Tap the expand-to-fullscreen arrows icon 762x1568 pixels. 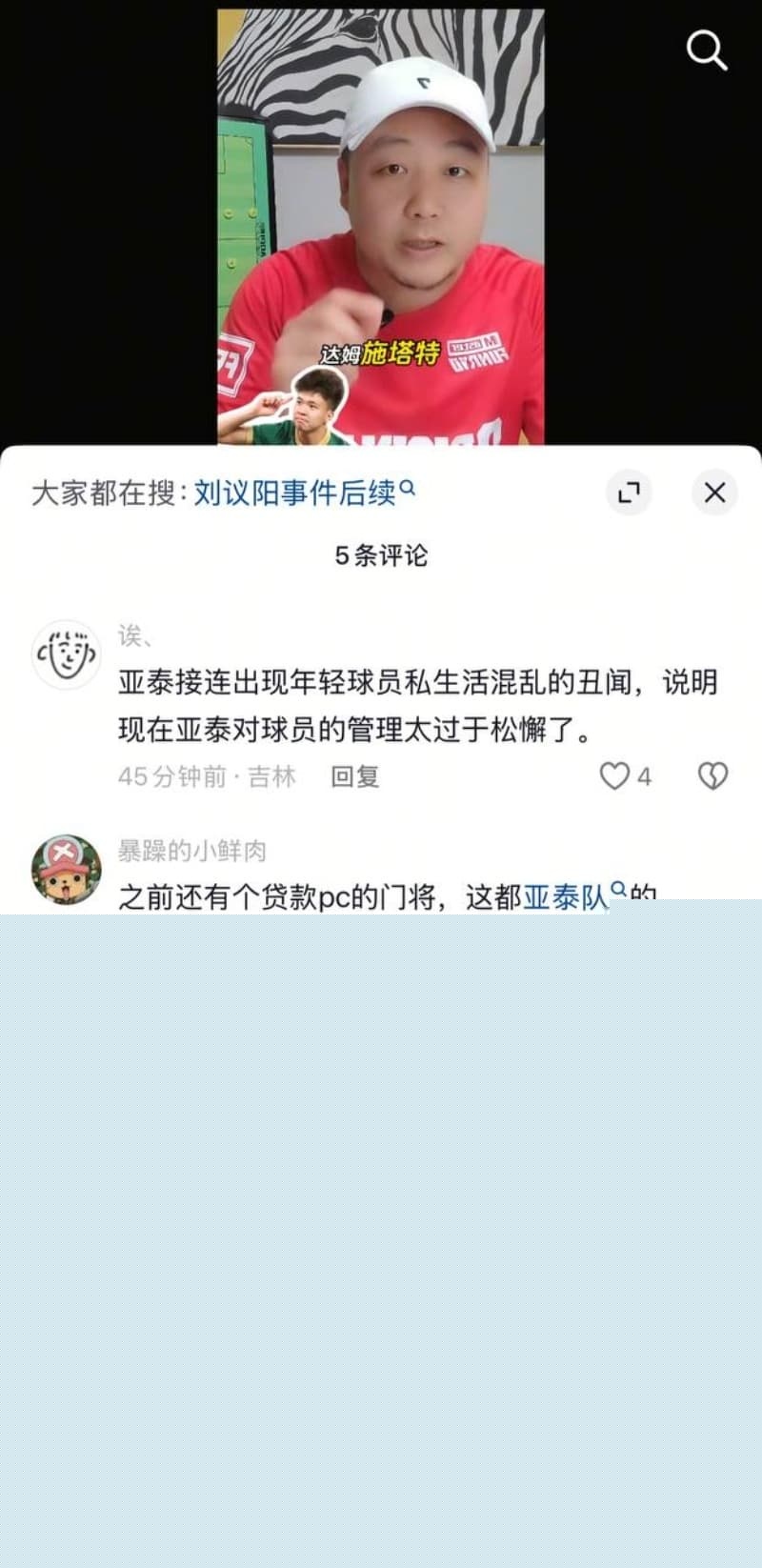(x=629, y=493)
